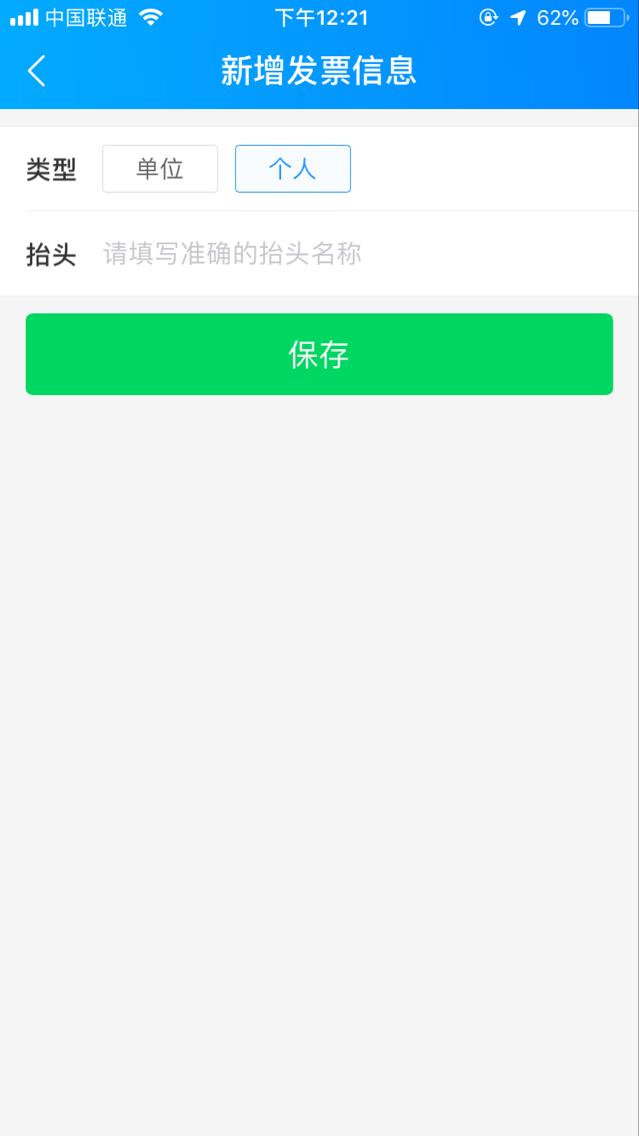Tap the green 保存 button
639x1136 pixels.
319,354
